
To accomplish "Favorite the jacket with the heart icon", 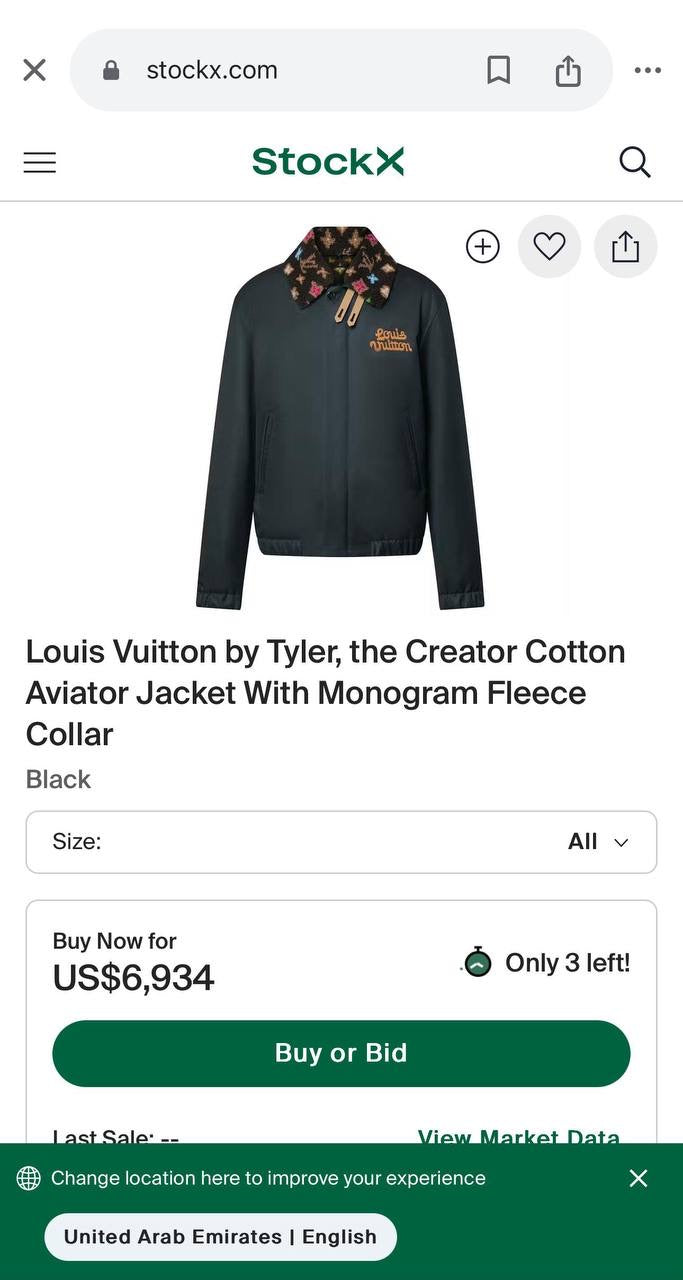I will point(549,246).
